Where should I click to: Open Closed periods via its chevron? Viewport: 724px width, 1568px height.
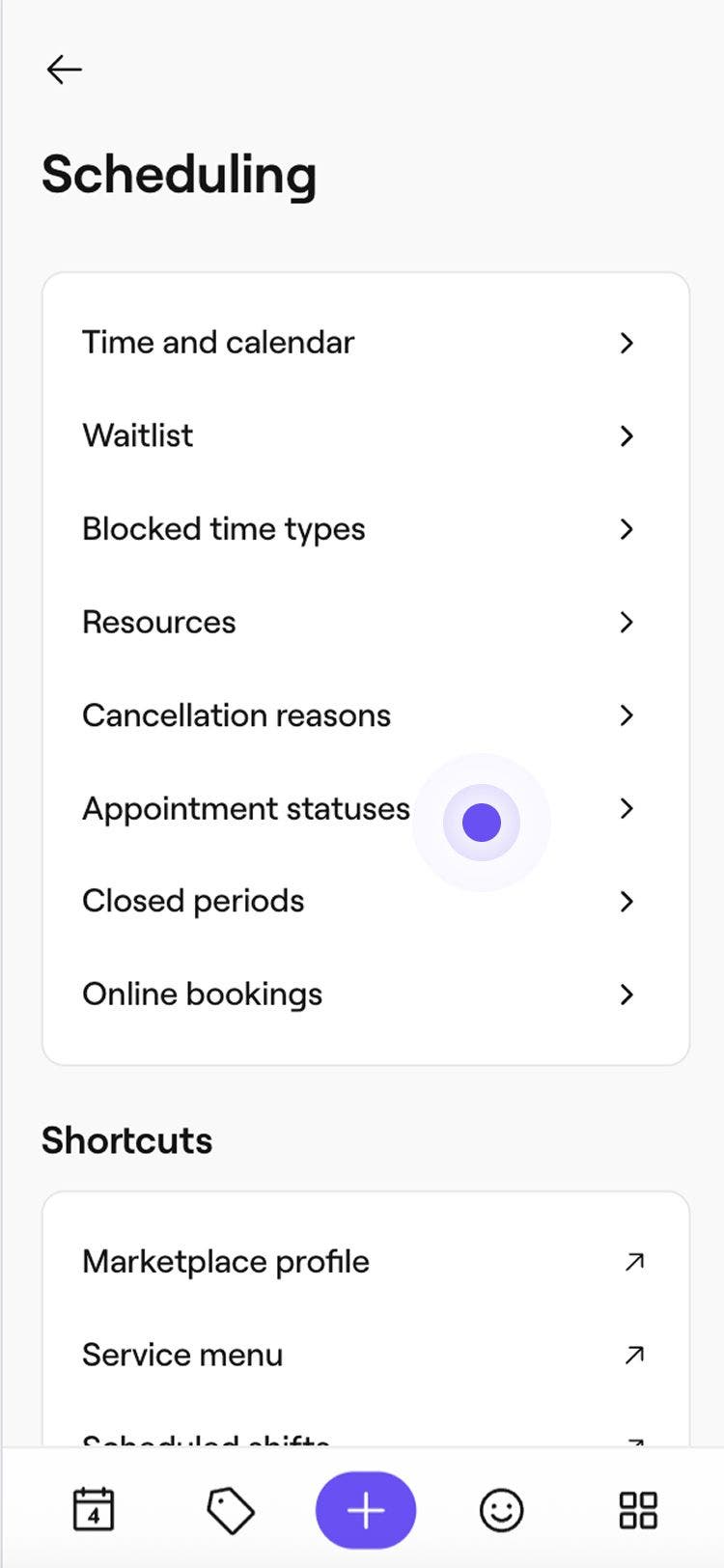626,902
